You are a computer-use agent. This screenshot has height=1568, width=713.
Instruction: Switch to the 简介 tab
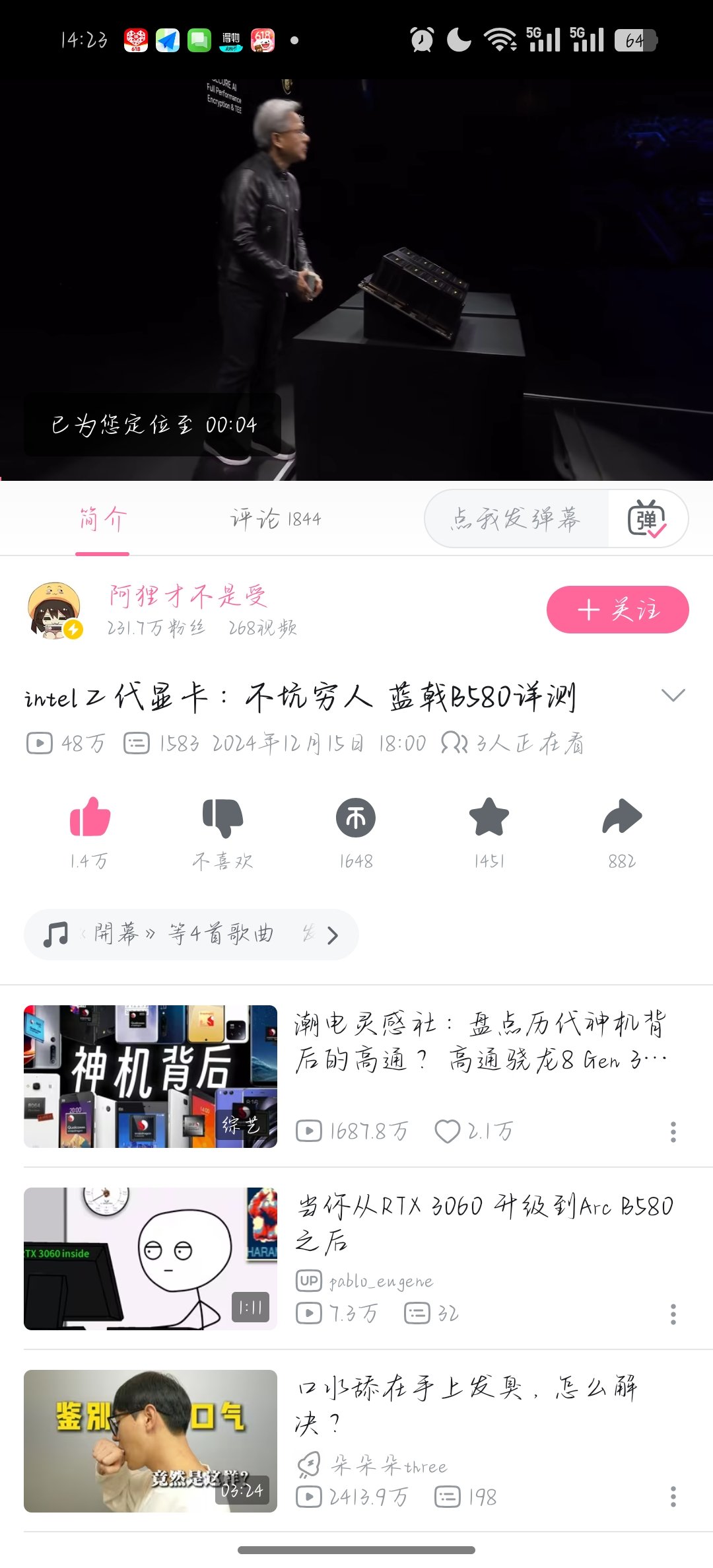(x=102, y=519)
